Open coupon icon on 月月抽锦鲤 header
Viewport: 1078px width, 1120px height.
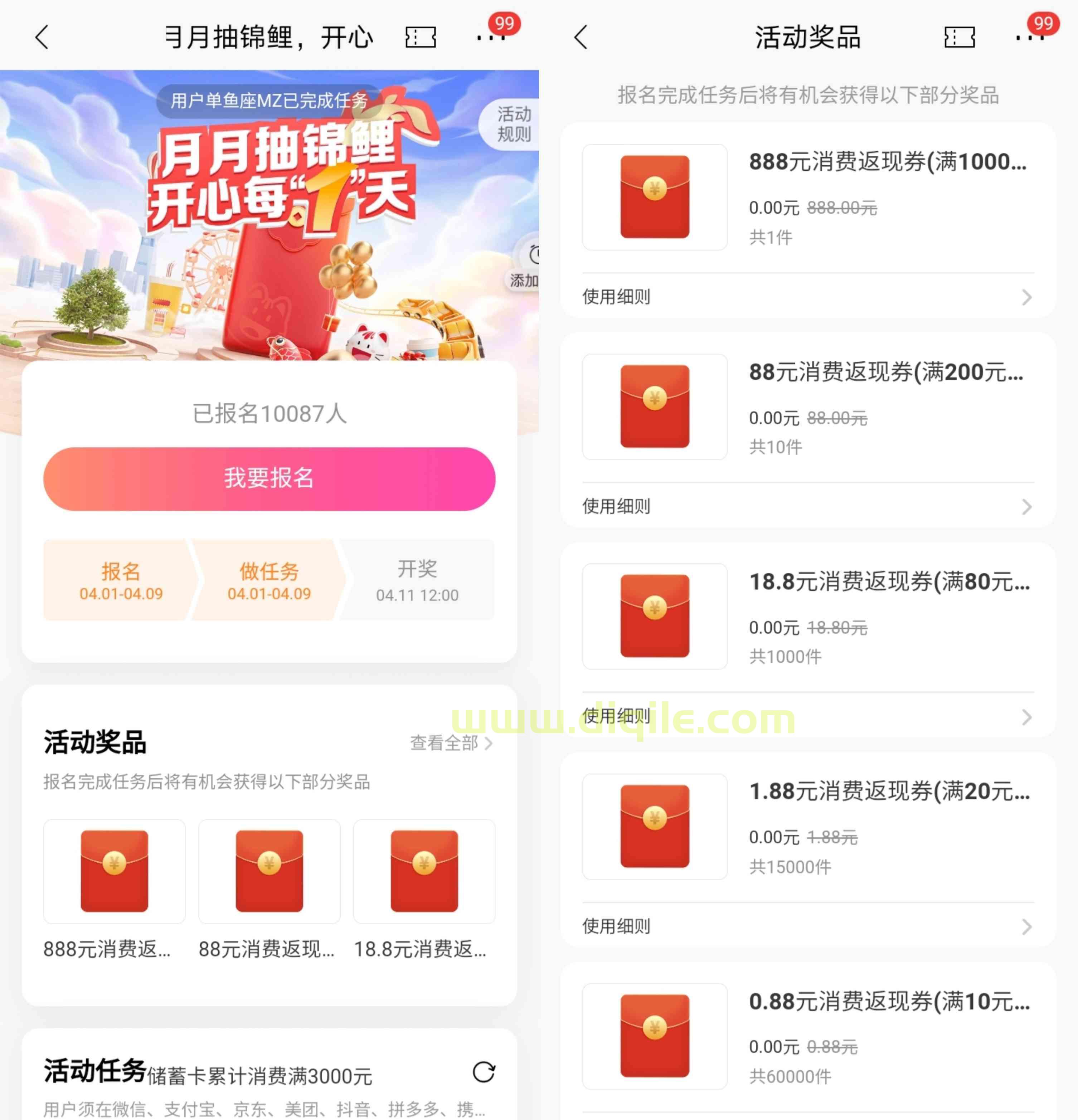point(420,38)
